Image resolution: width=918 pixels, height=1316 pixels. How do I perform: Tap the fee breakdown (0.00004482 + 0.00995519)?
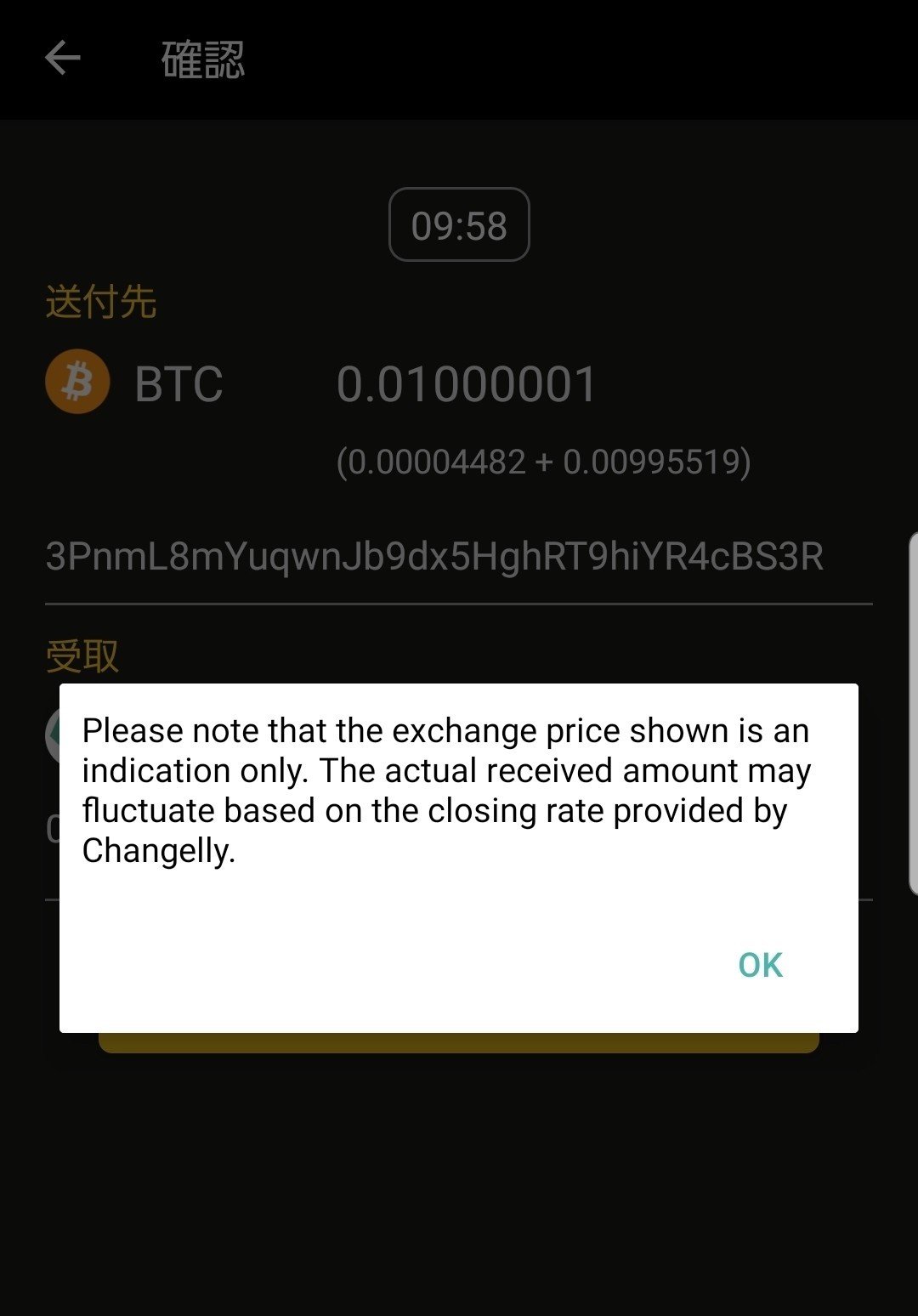[544, 463]
